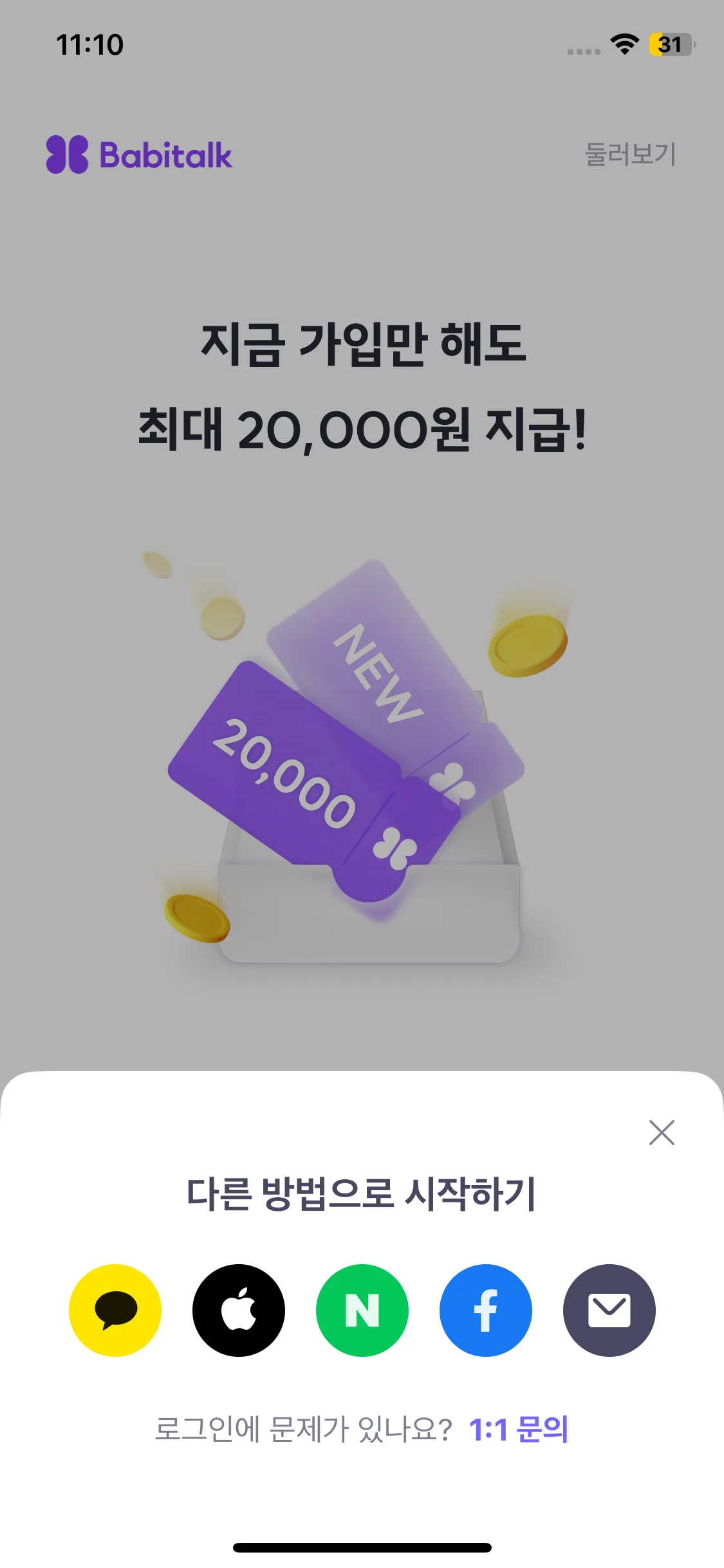Sign in with email
This screenshot has height=1568, width=724.
point(609,1311)
